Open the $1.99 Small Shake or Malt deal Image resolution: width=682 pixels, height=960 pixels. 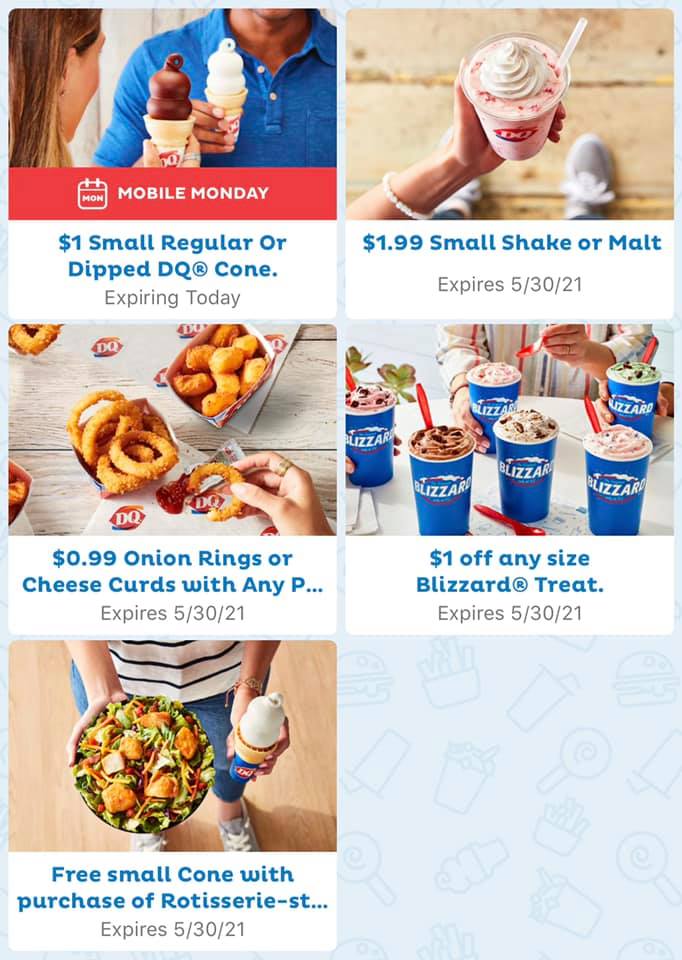510,243
